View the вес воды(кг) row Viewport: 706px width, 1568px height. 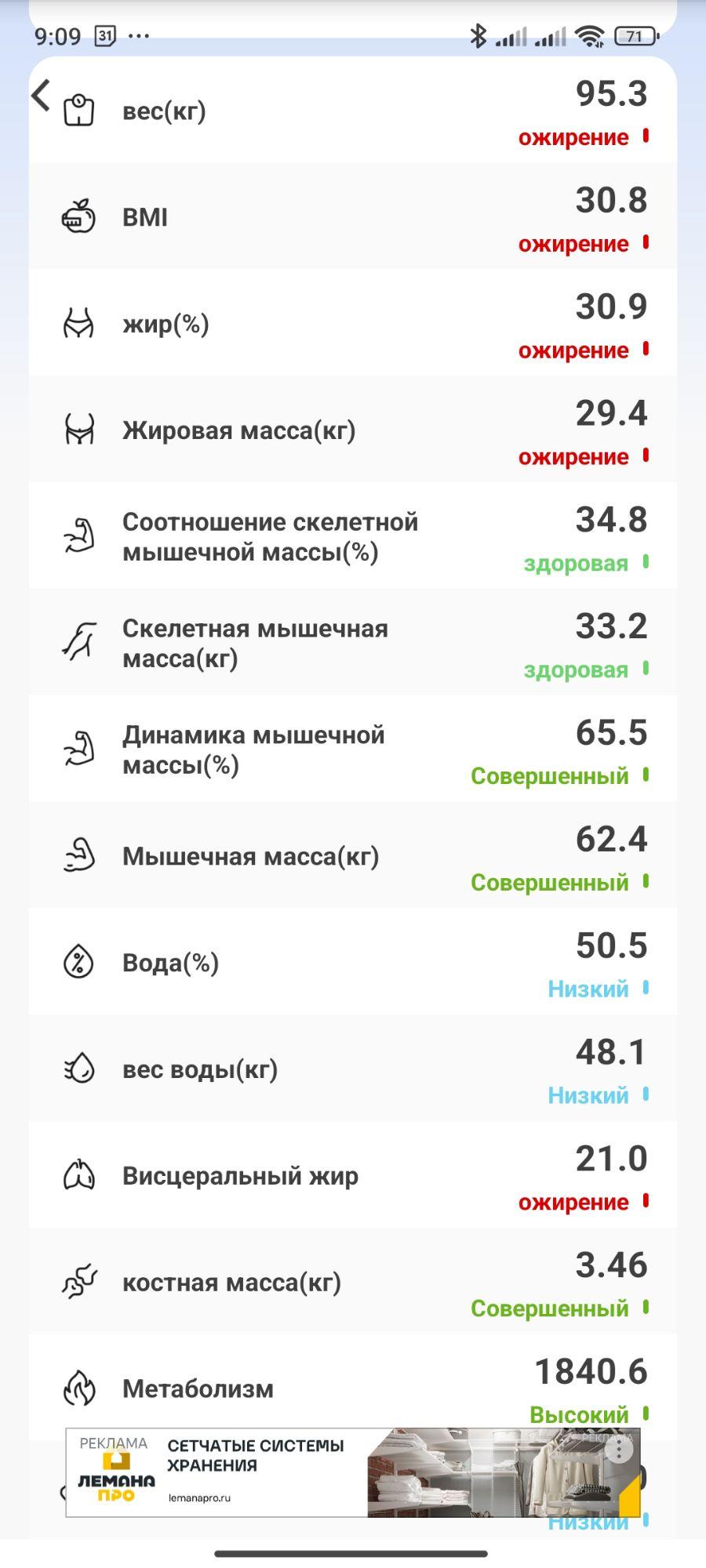click(353, 1069)
